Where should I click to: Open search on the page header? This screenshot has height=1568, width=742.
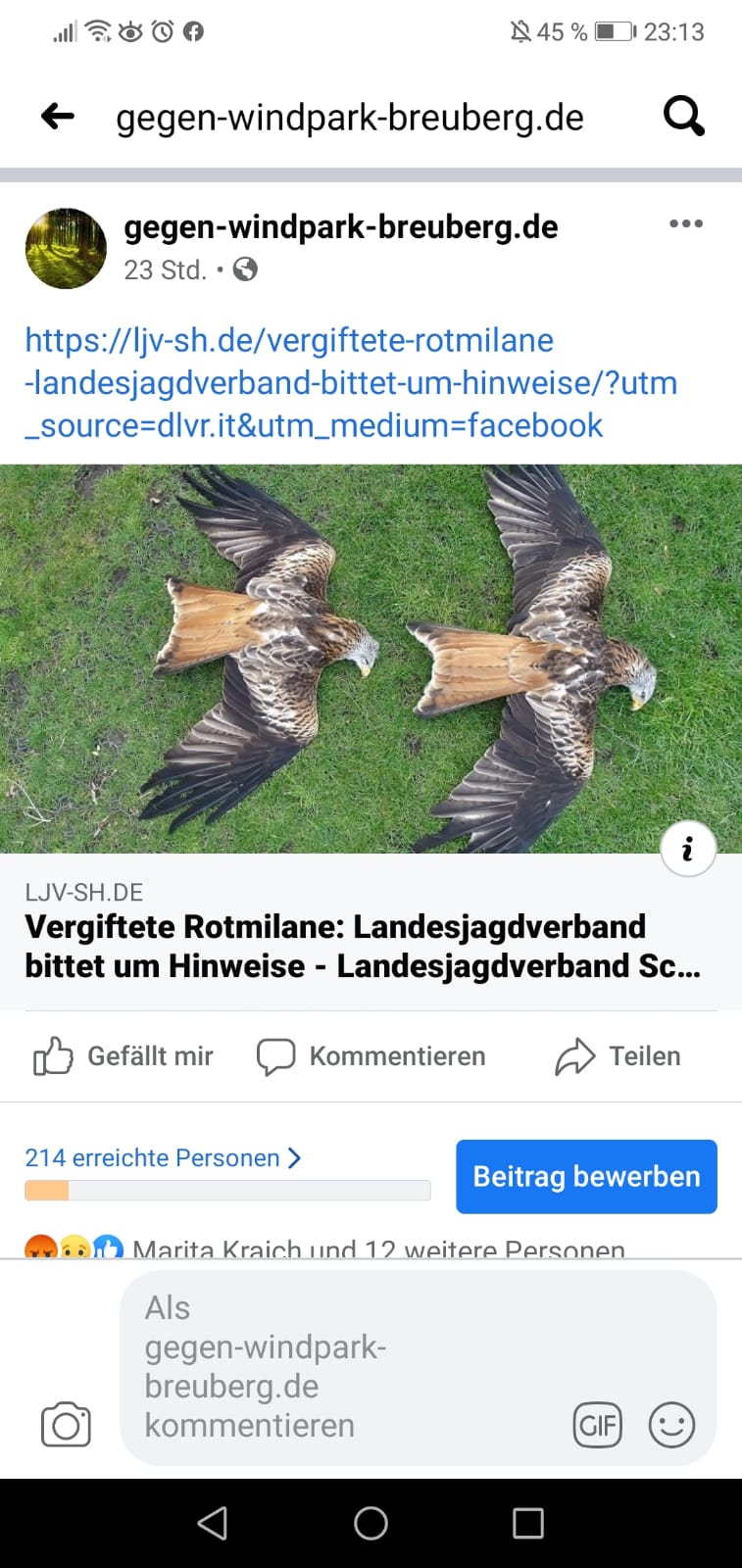point(683,117)
